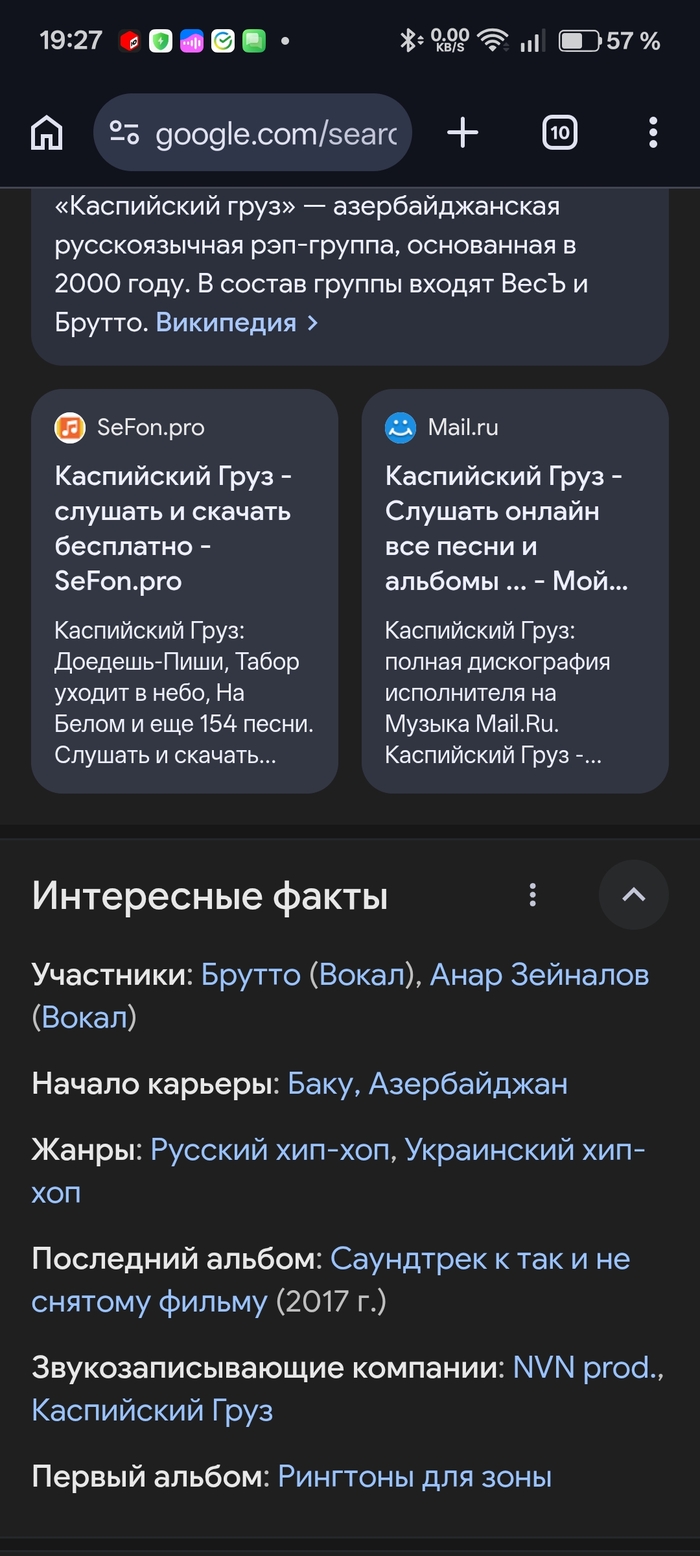Open the tab switcher showing 10
This screenshot has height=1556, width=700.
559,132
